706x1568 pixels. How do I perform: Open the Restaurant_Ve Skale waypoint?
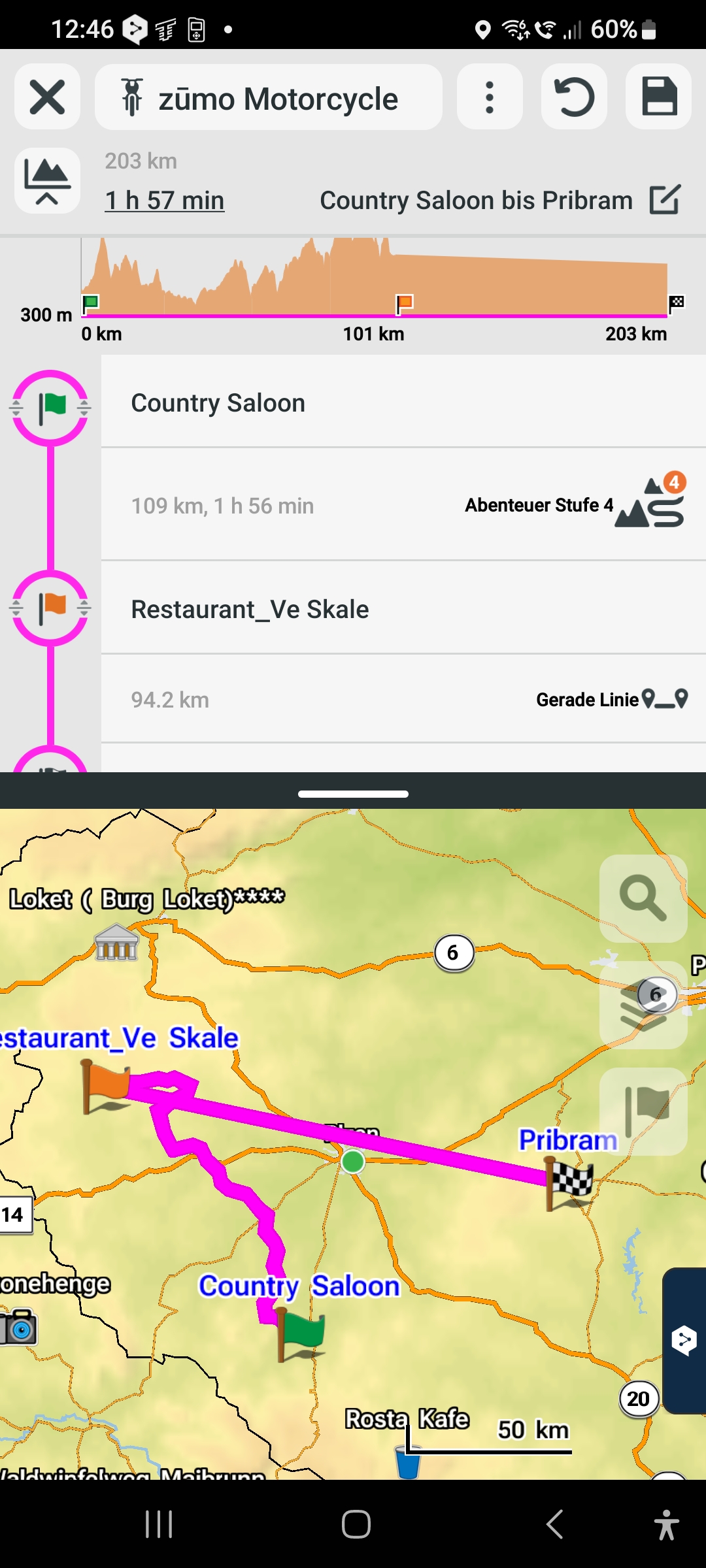pyautogui.click(x=403, y=609)
